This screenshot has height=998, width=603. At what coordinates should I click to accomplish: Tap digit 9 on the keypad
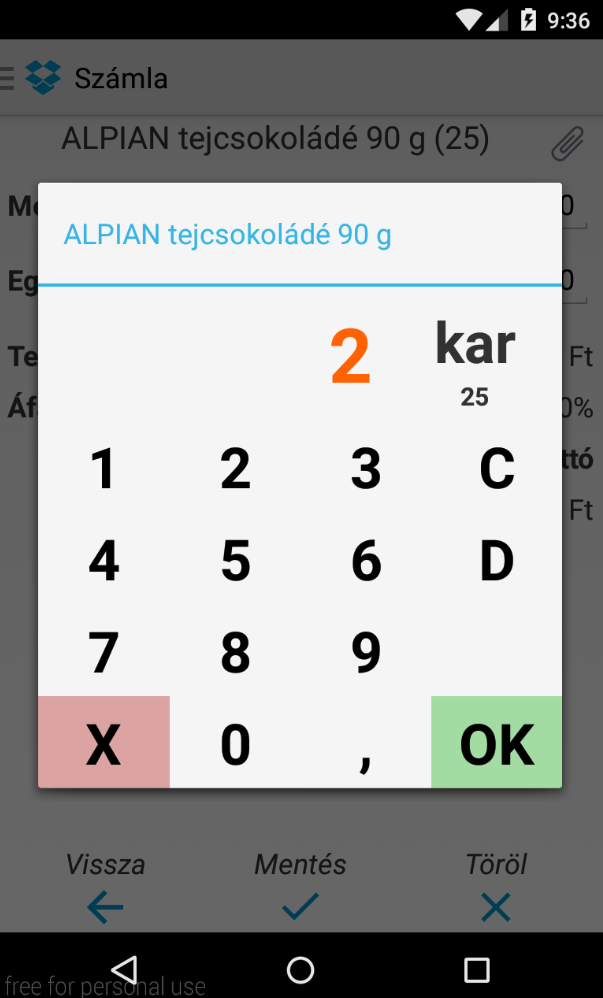click(366, 652)
